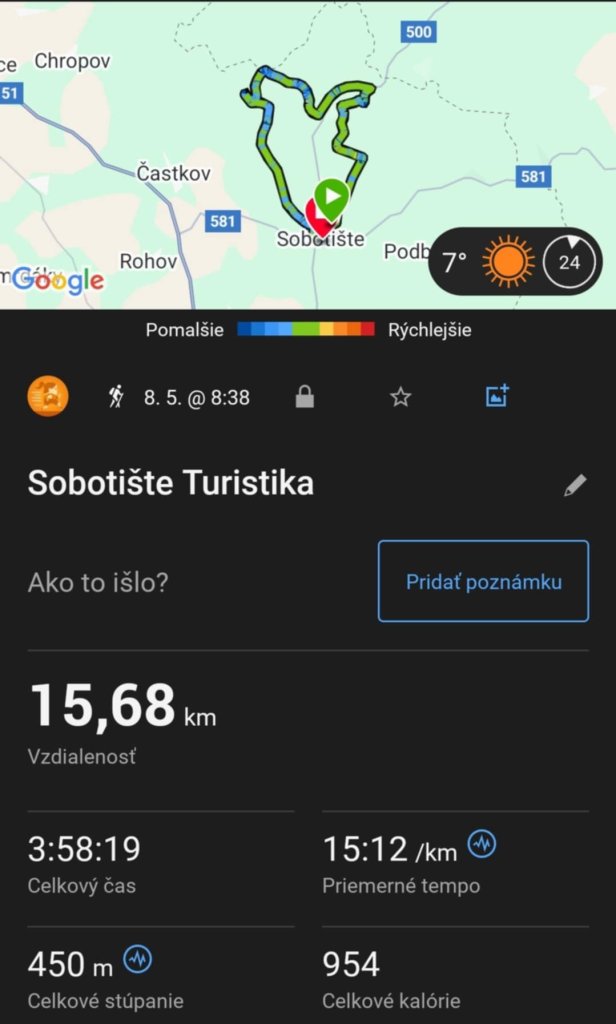Screen dimensions: 616x1024
Task: Open the info icon next to Priemerné tempo
Action: click(483, 844)
